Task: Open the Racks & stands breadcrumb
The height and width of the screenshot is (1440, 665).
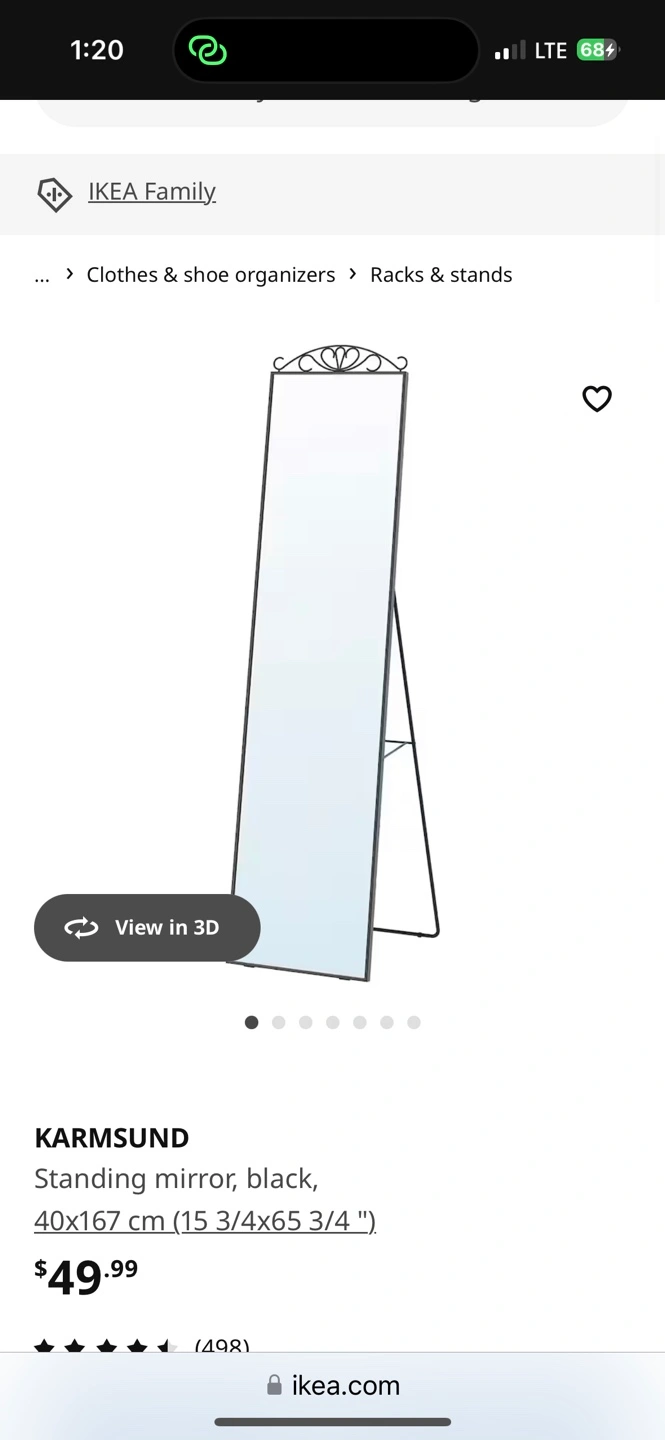Action: (x=441, y=275)
